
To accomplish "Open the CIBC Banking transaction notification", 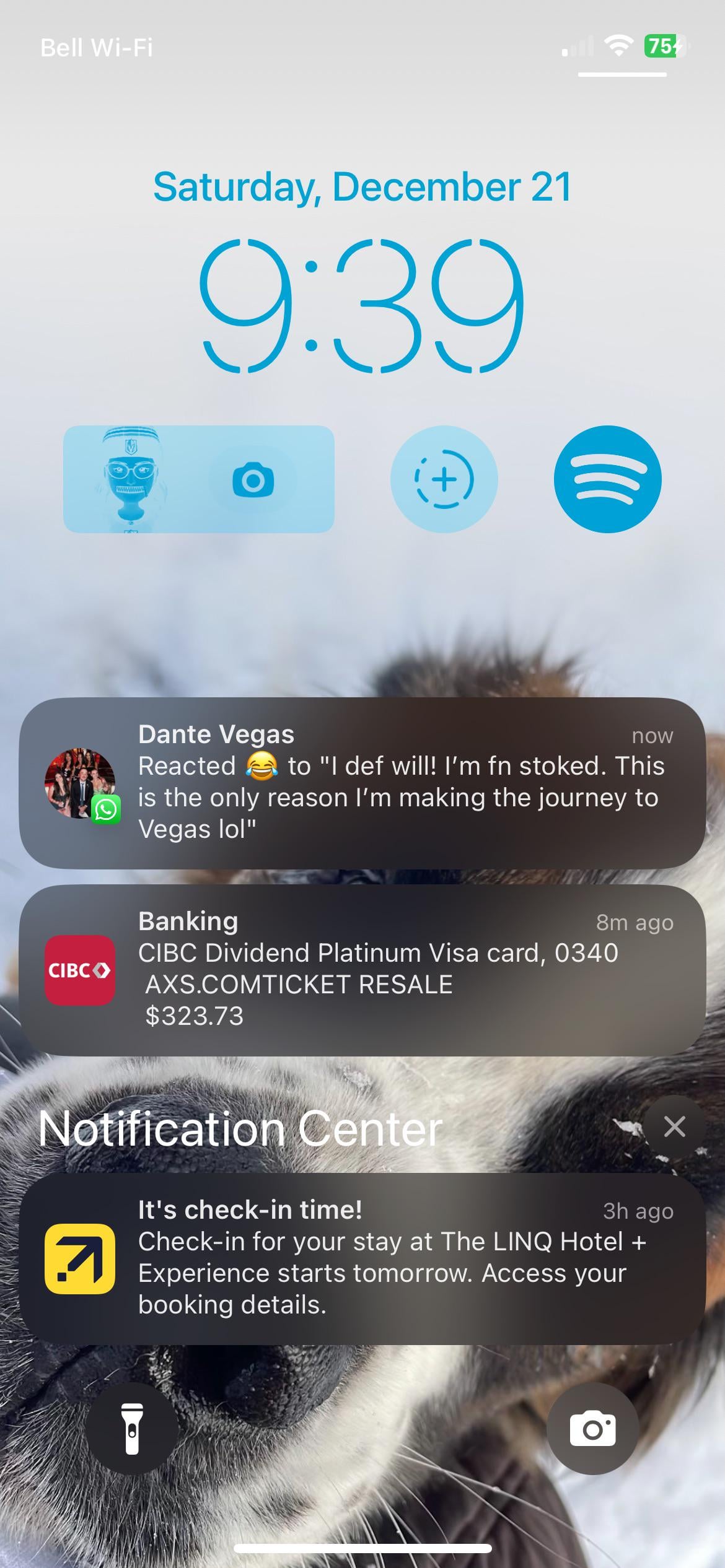I will (x=362, y=970).
